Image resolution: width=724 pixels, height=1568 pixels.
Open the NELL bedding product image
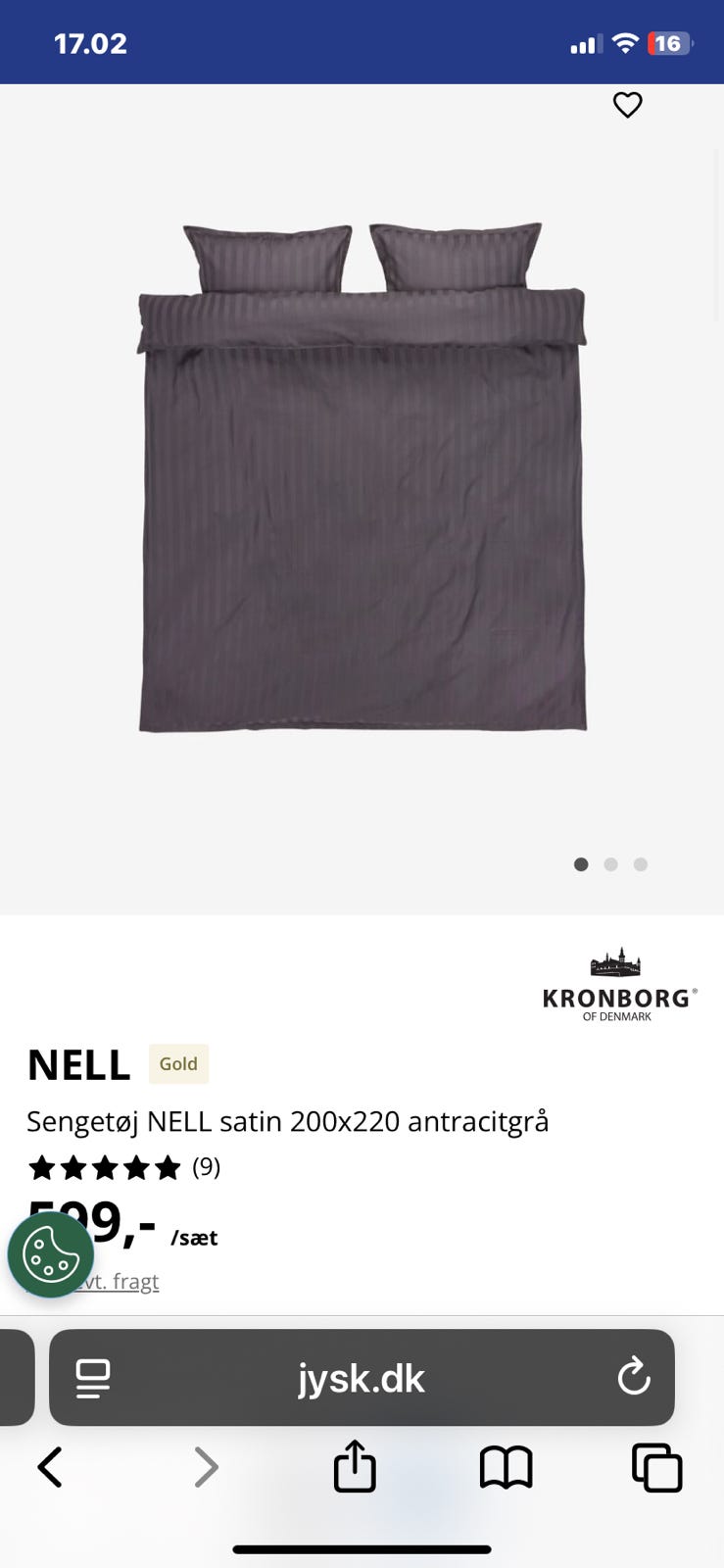362,477
